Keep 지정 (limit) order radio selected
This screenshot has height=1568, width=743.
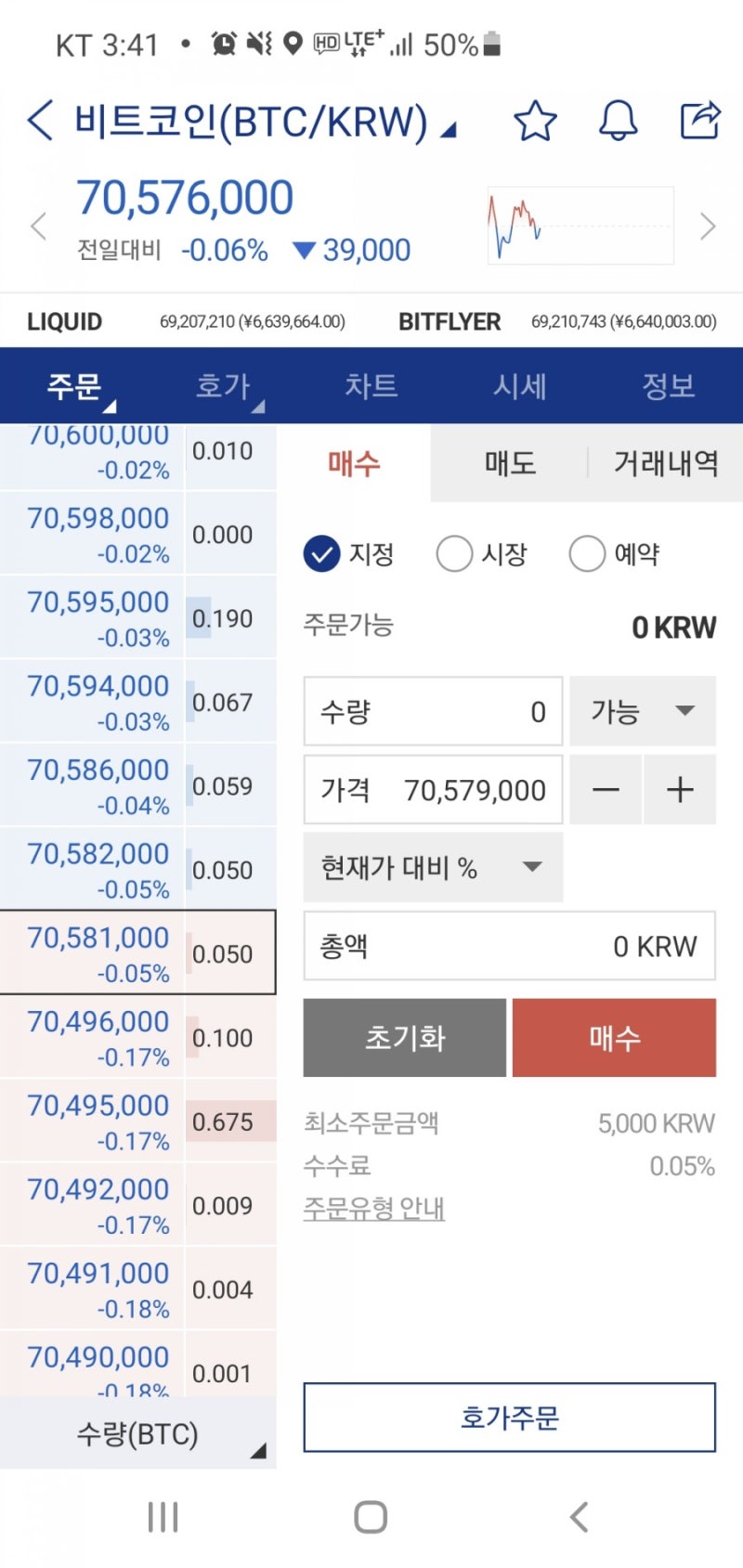click(x=321, y=552)
